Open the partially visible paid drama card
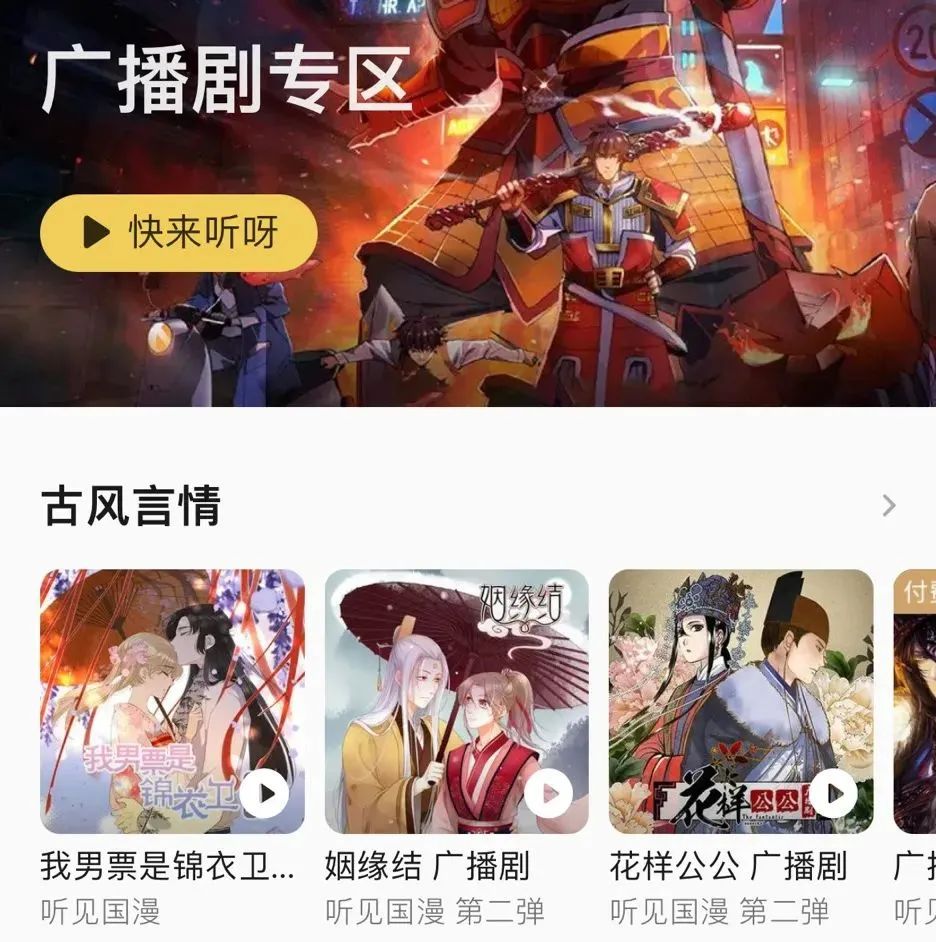Image resolution: width=936 pixels, height=942 pixels. click(915, 700)
